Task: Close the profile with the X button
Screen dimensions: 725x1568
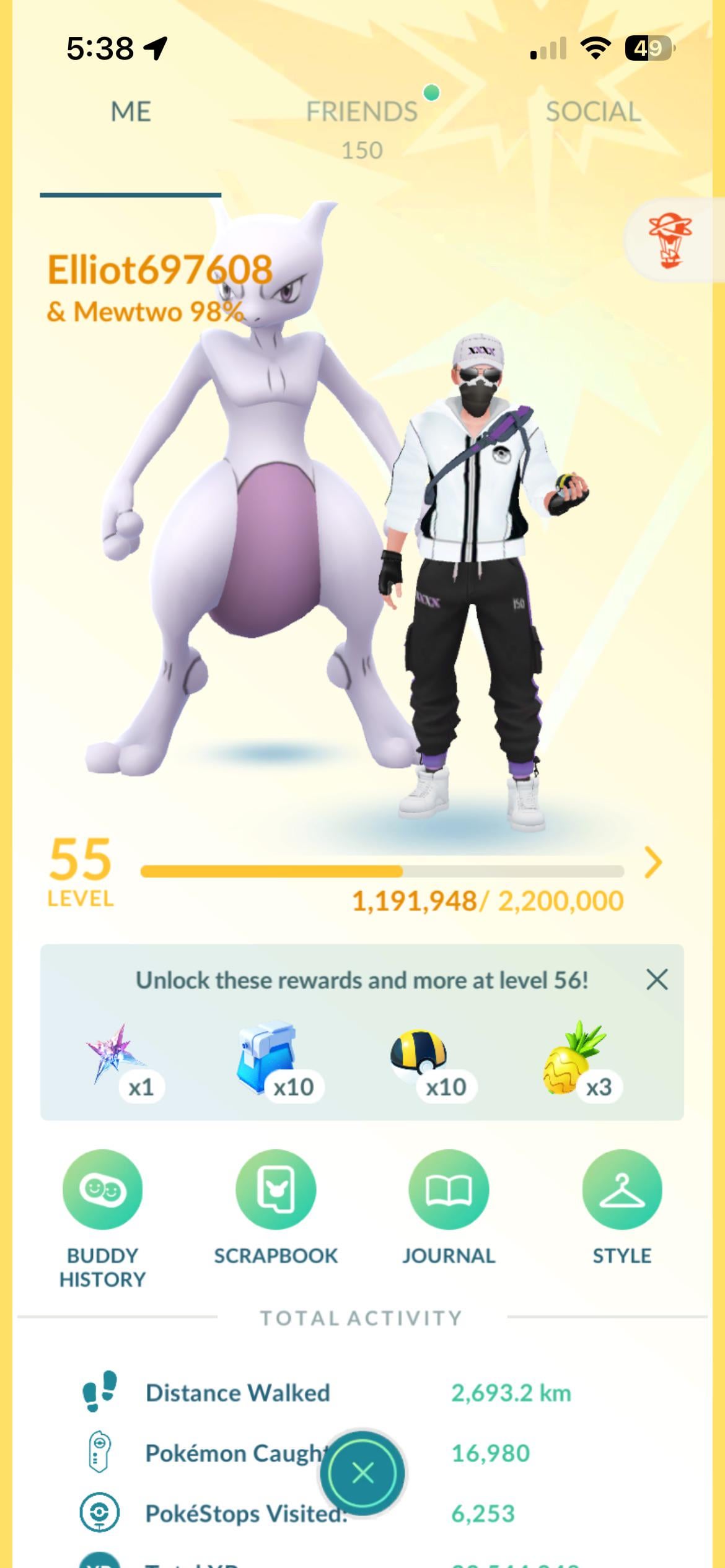Action: click(362, 1473)
